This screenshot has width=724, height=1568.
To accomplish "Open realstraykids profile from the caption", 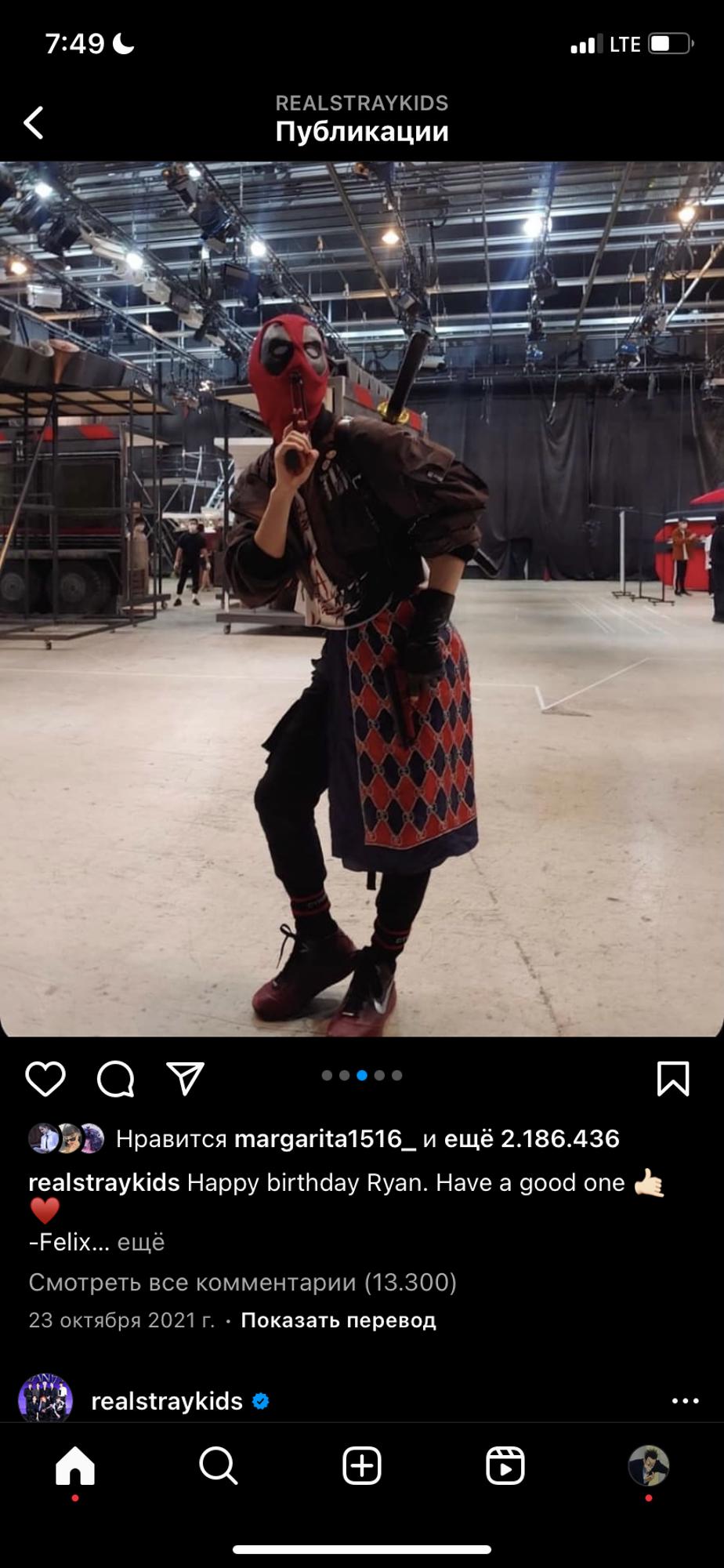I will (104, 1182).
